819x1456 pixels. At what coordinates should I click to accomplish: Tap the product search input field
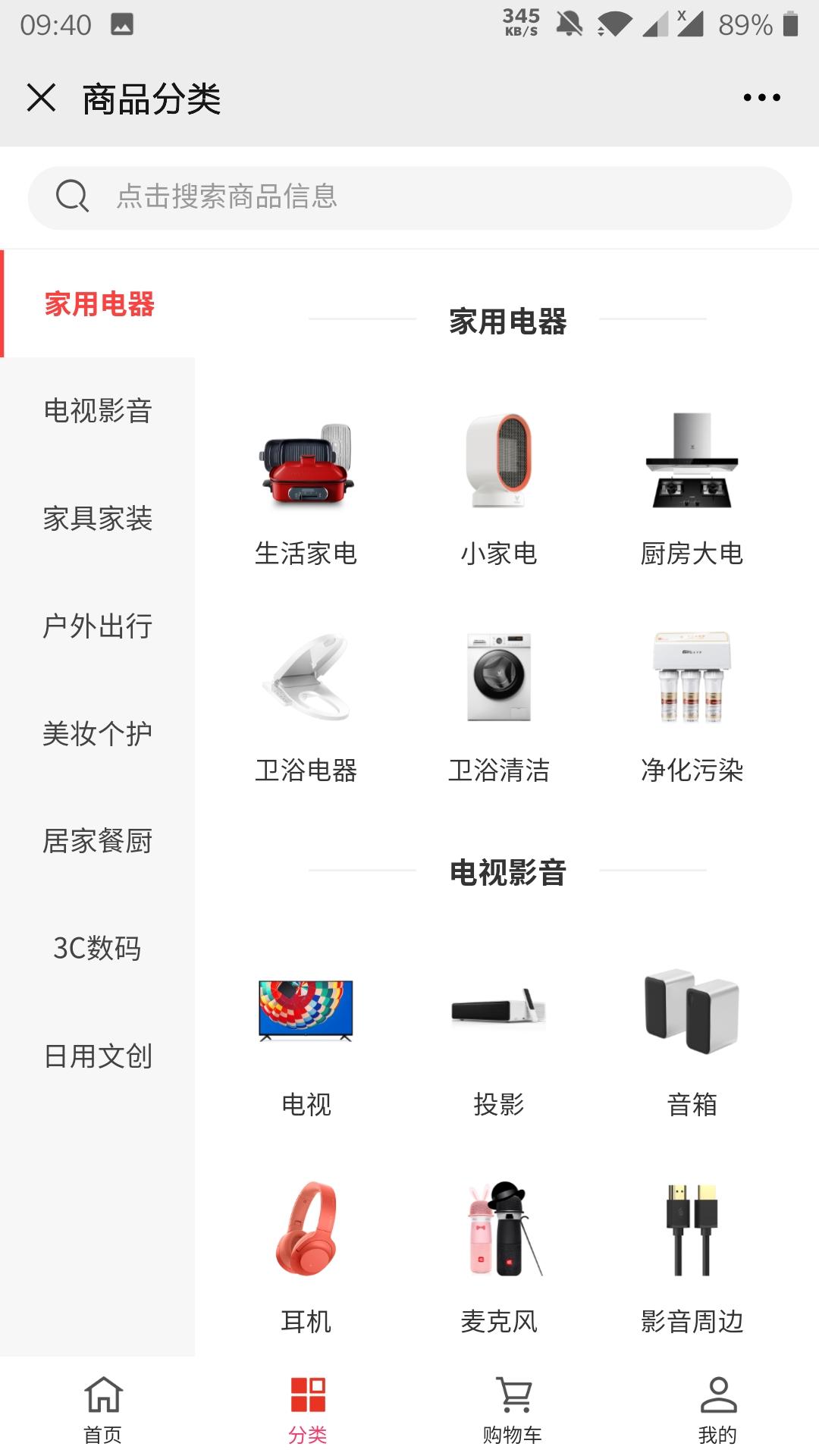[x=409, y=196]
